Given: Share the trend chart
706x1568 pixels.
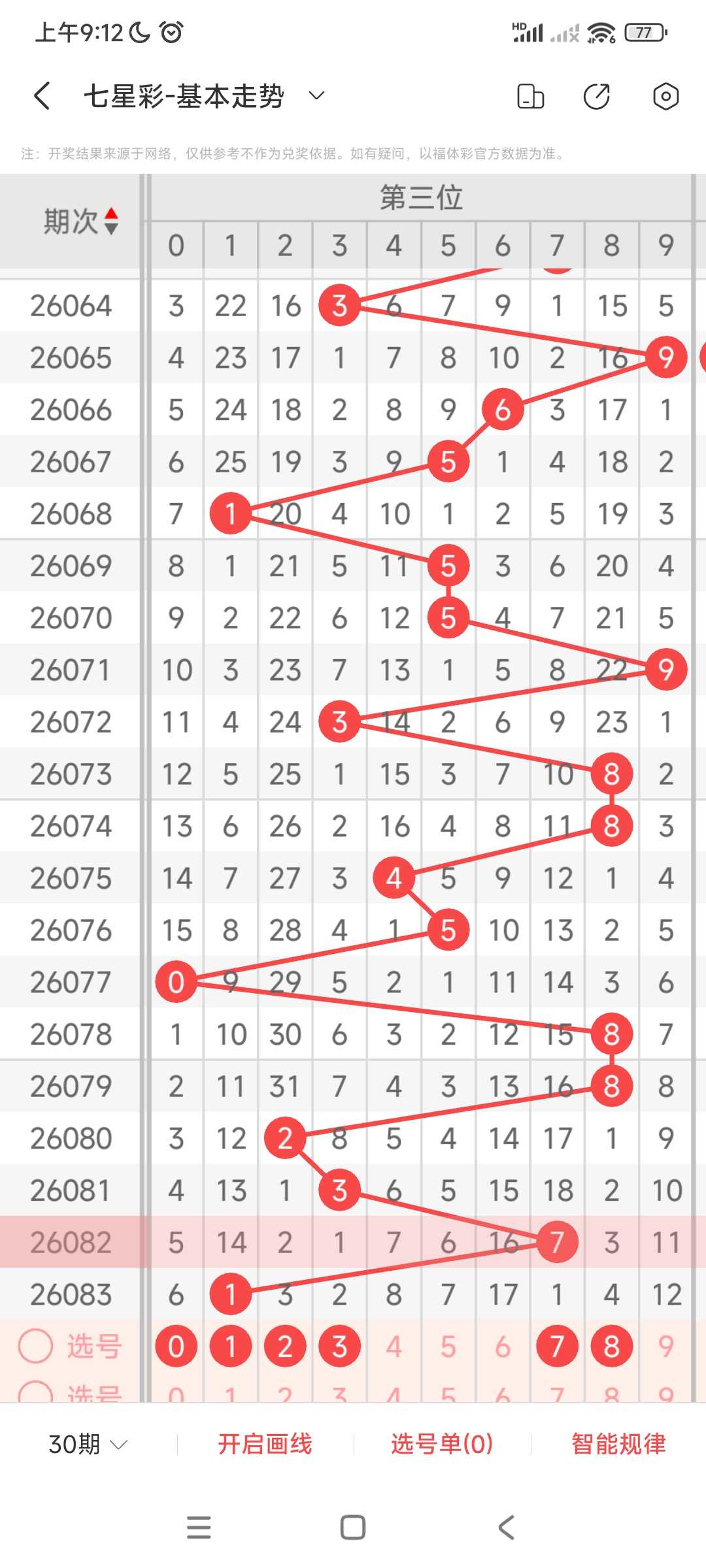Looking at the screenshot, I should pyautogui.click(x=597, y=96).
